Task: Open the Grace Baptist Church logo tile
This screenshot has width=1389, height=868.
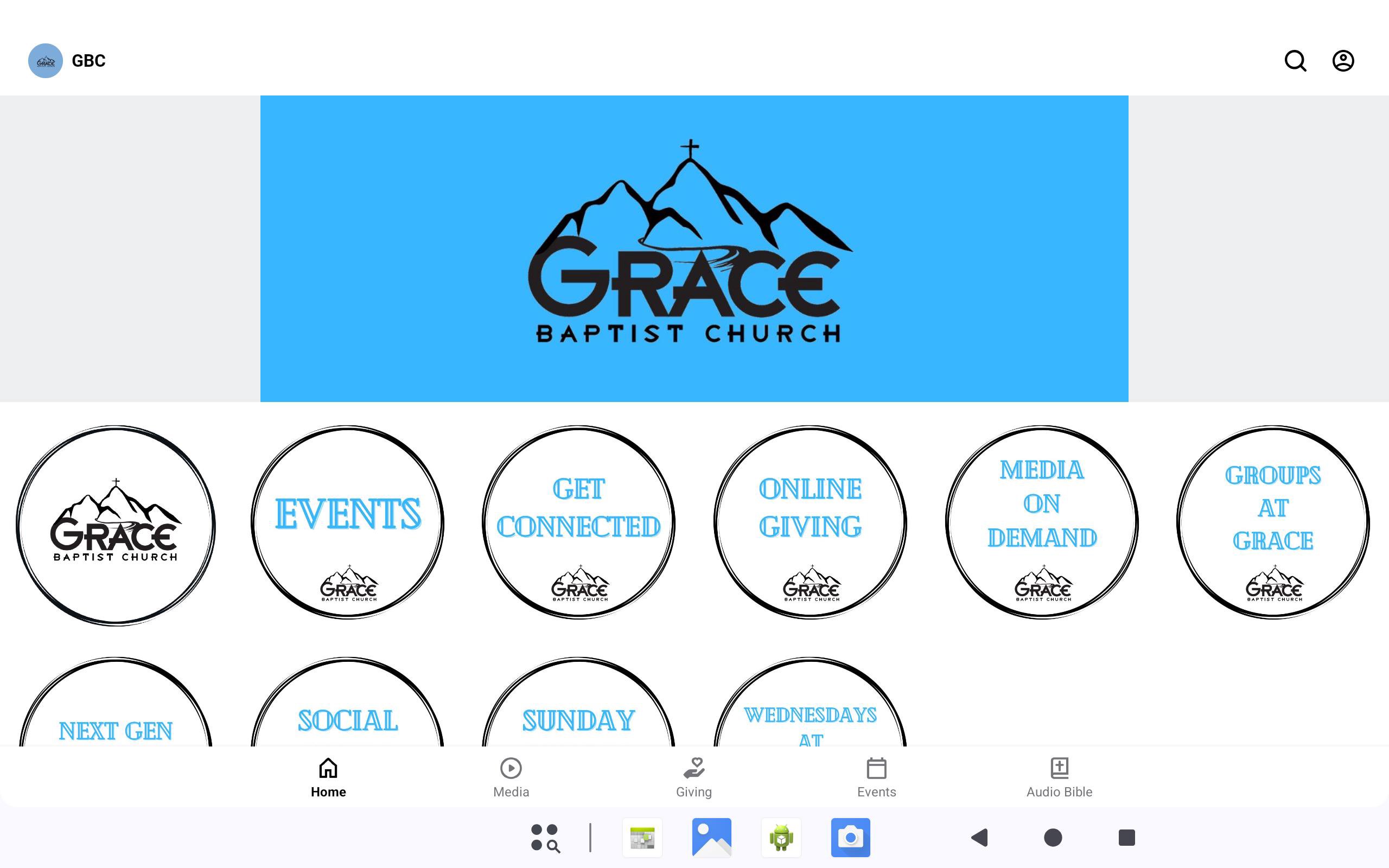Action: point(116,525)
